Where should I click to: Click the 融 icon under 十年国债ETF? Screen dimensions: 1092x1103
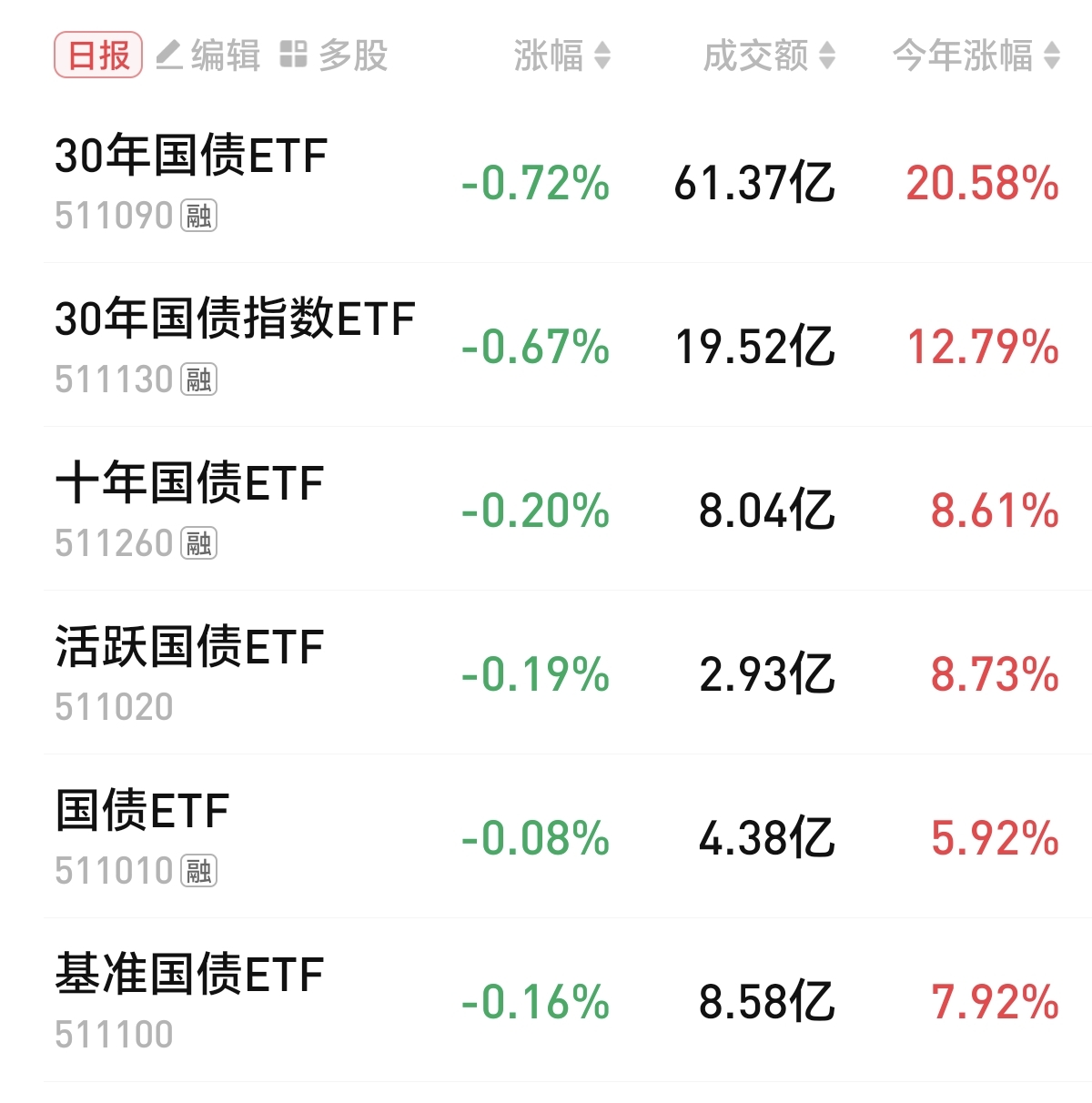pyautogui.click(x=199, y=543)
